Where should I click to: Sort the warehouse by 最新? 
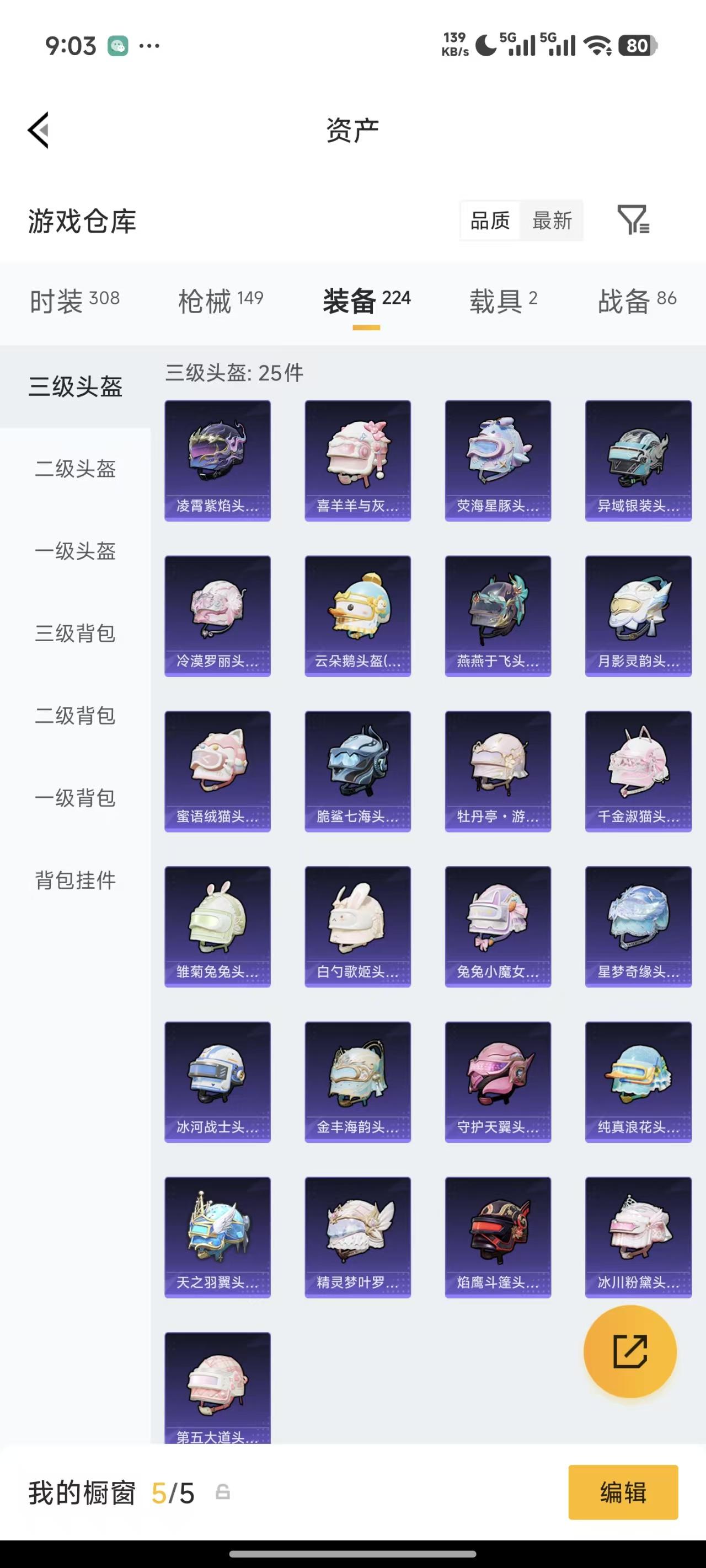coord(551,221)
